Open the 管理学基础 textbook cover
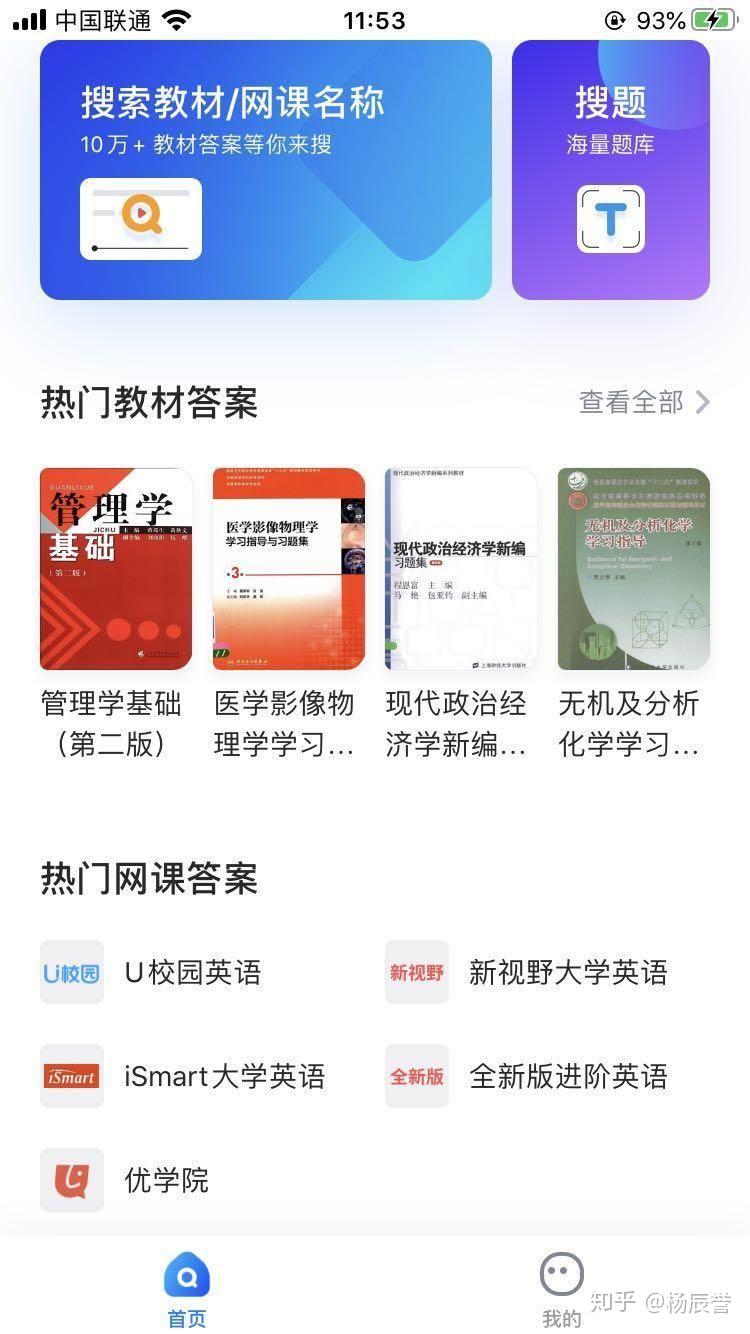This screenshot has height=1334, width=750. (115, 569)
